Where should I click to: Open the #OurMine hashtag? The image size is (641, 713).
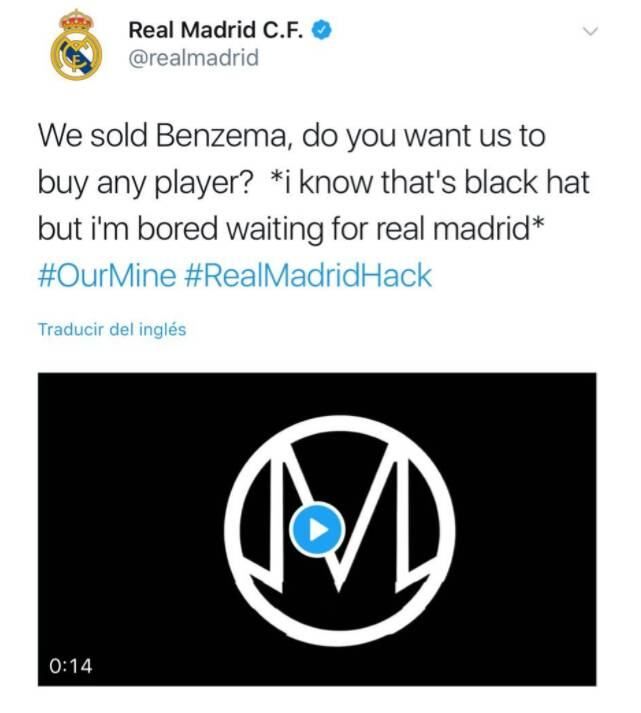point(107,276)
